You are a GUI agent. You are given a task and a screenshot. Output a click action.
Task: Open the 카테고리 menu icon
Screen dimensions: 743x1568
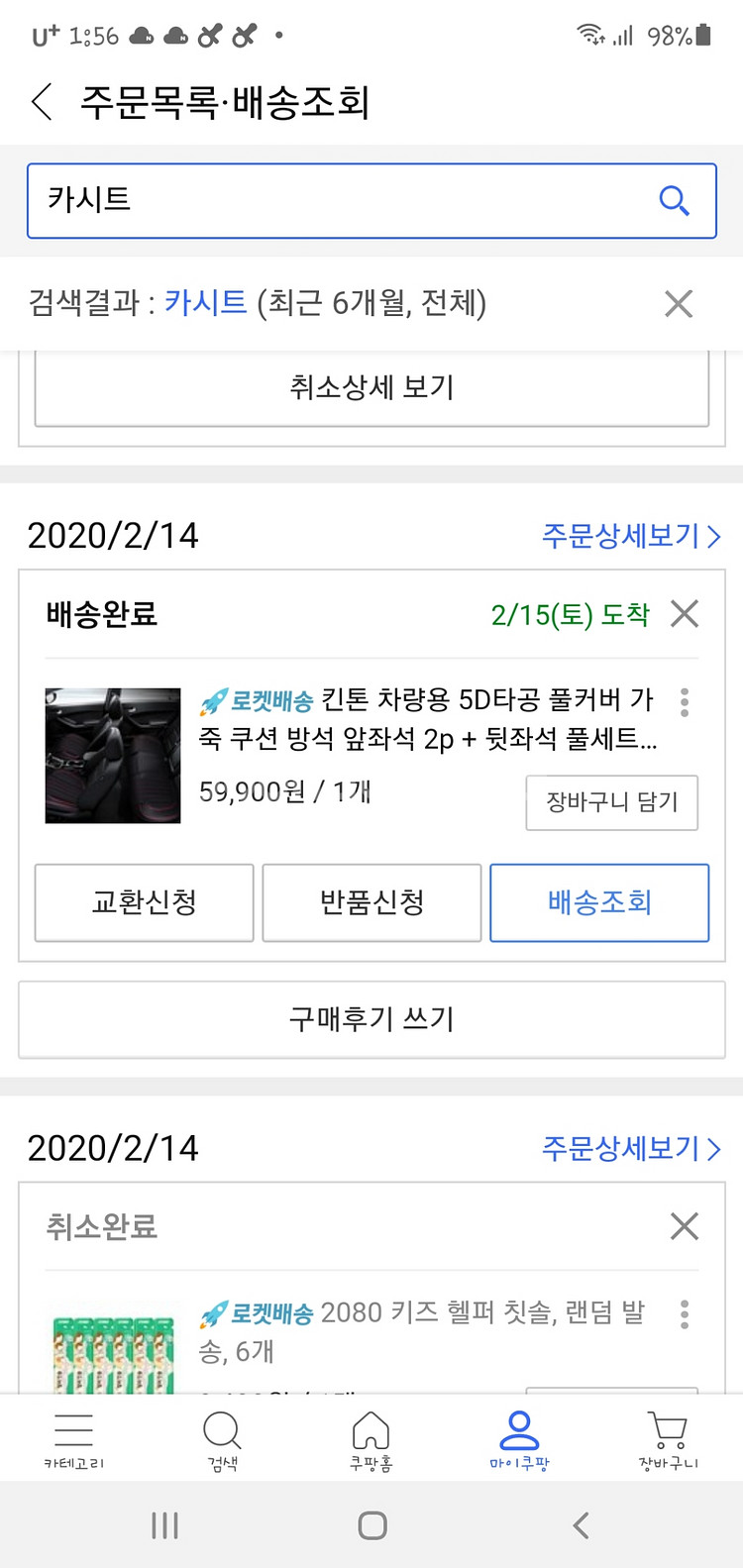[x=75, y=1437]
